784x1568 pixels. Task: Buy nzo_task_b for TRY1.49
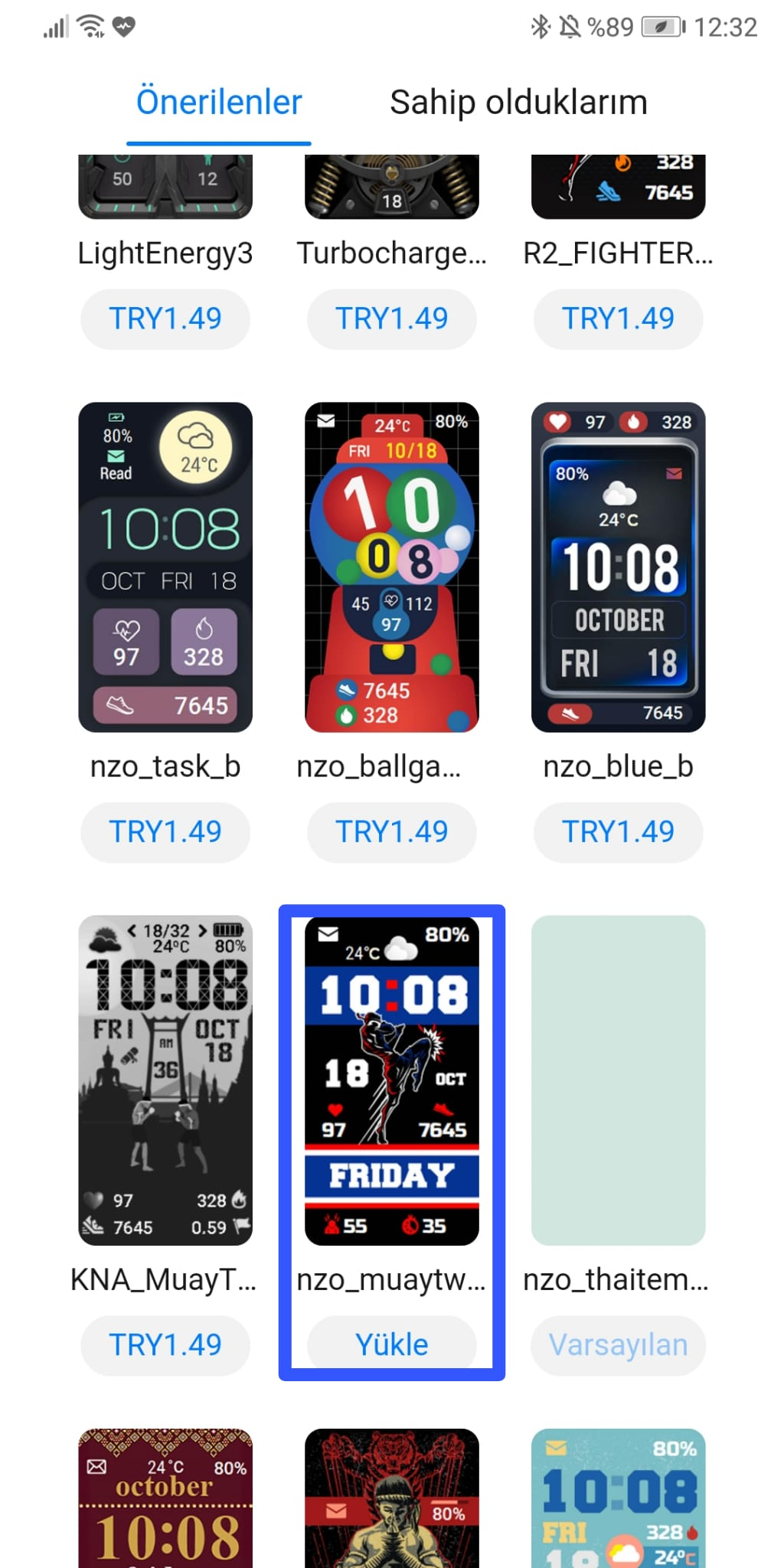[165, 831]
